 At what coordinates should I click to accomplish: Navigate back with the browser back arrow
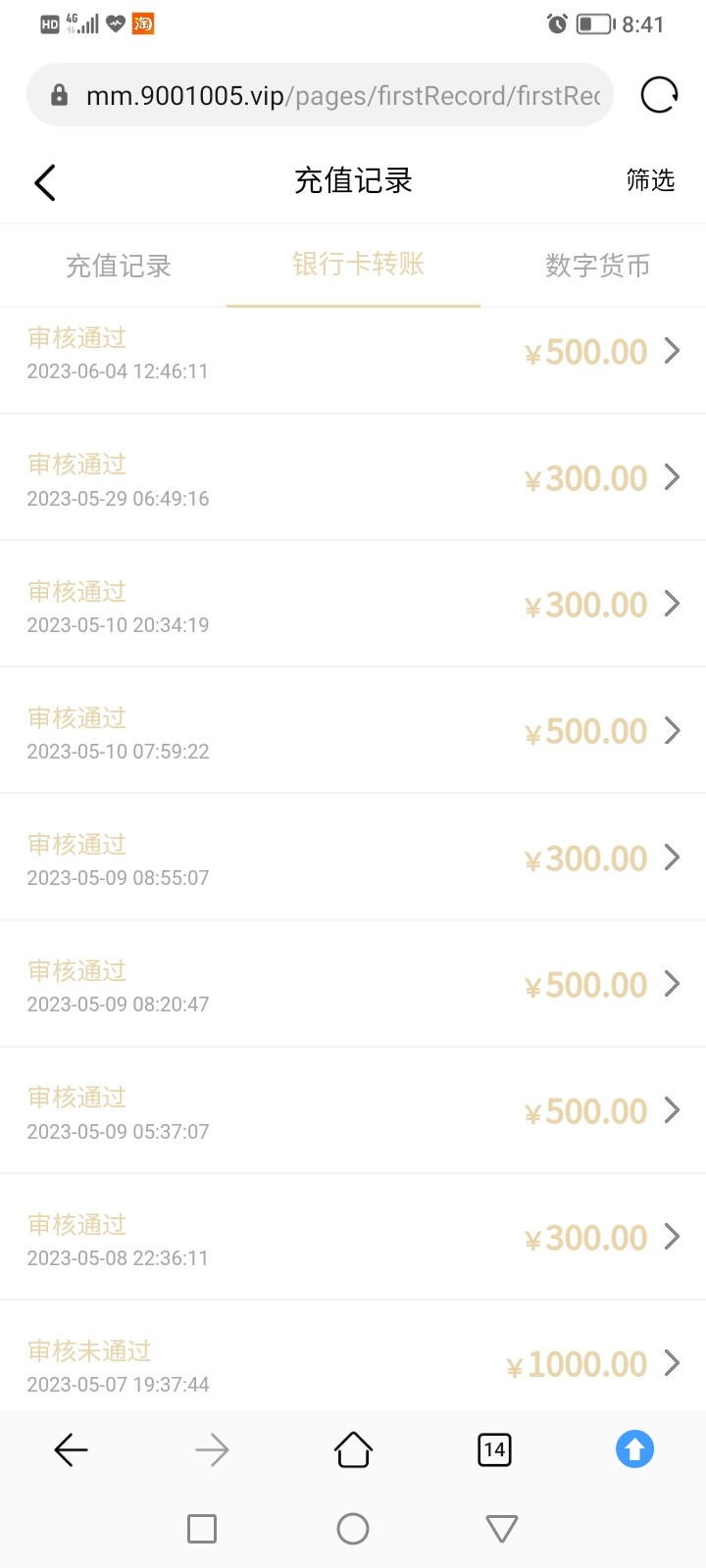click(71, 1449)
